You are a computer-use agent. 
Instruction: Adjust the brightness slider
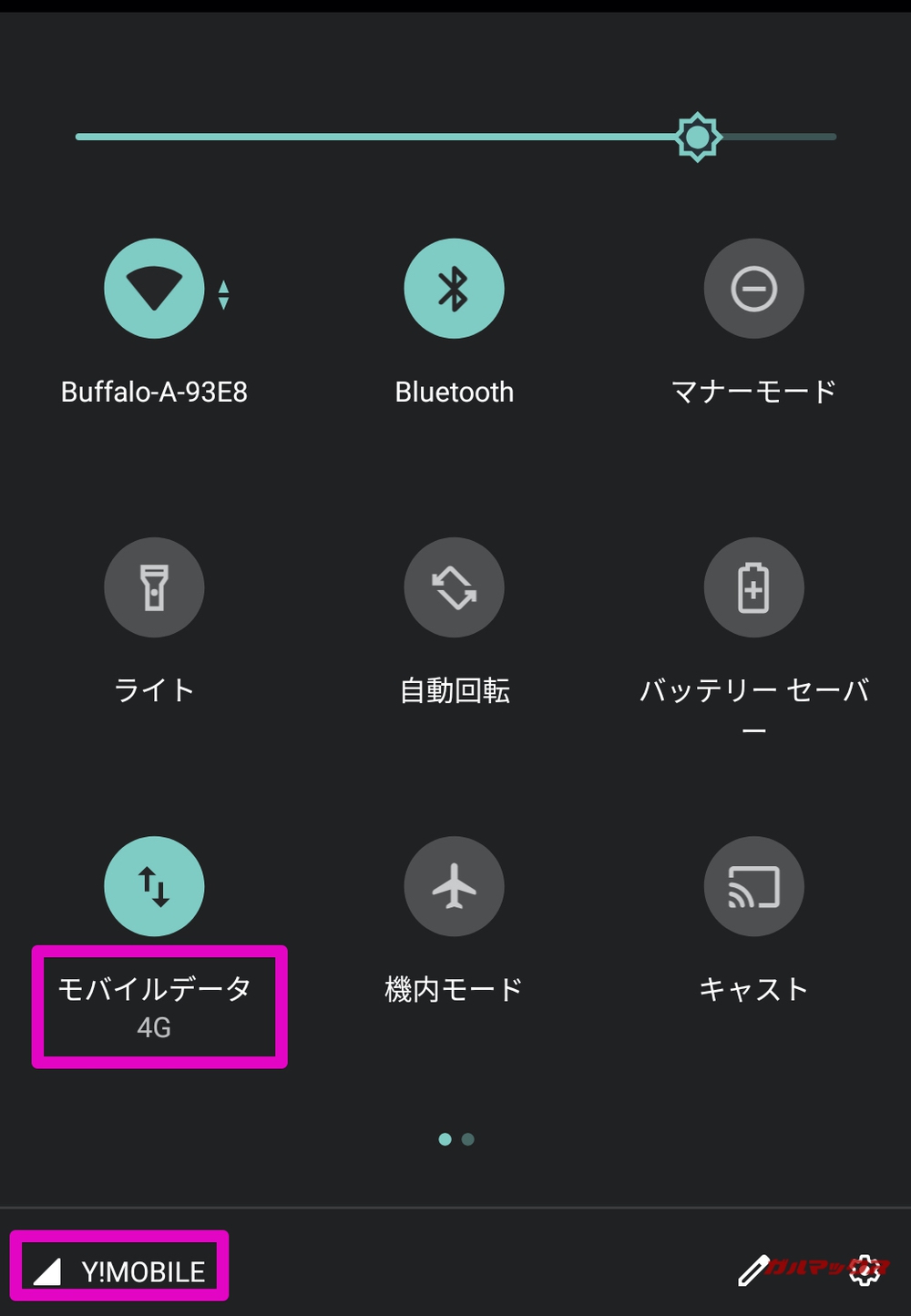pyautogui.click(x=700, y=137)
